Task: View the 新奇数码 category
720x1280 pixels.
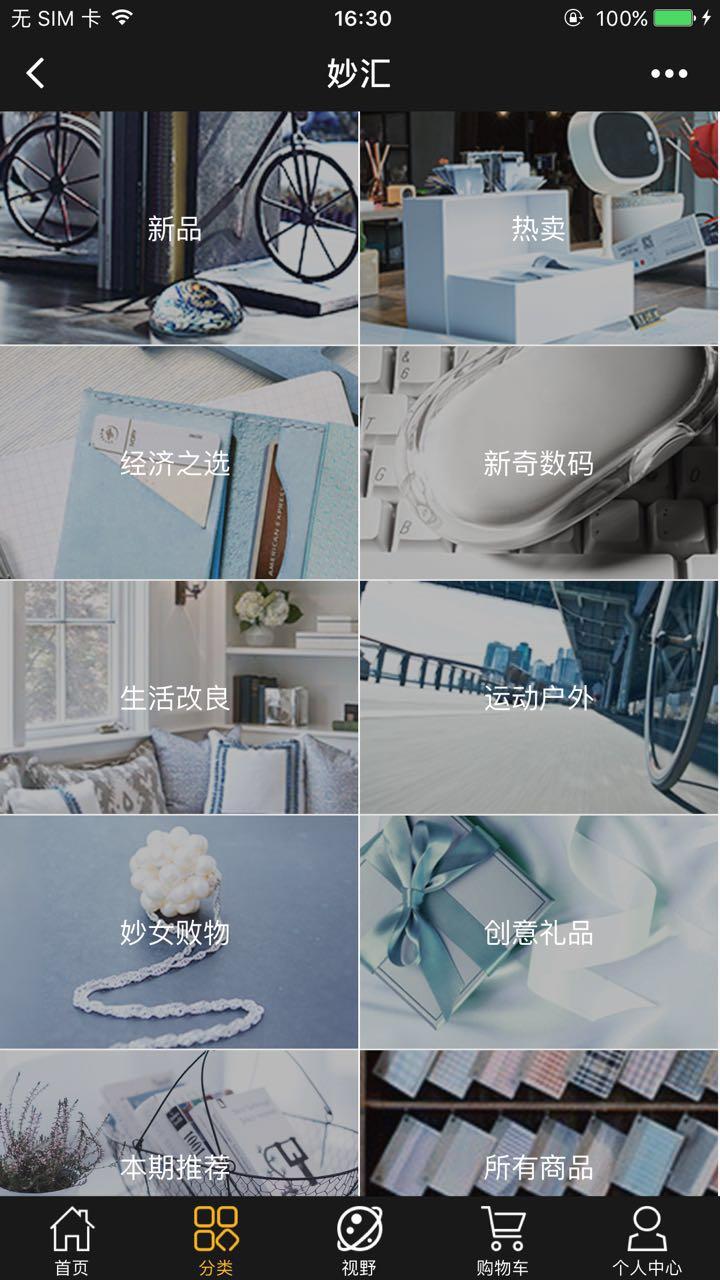Action: 539,463
